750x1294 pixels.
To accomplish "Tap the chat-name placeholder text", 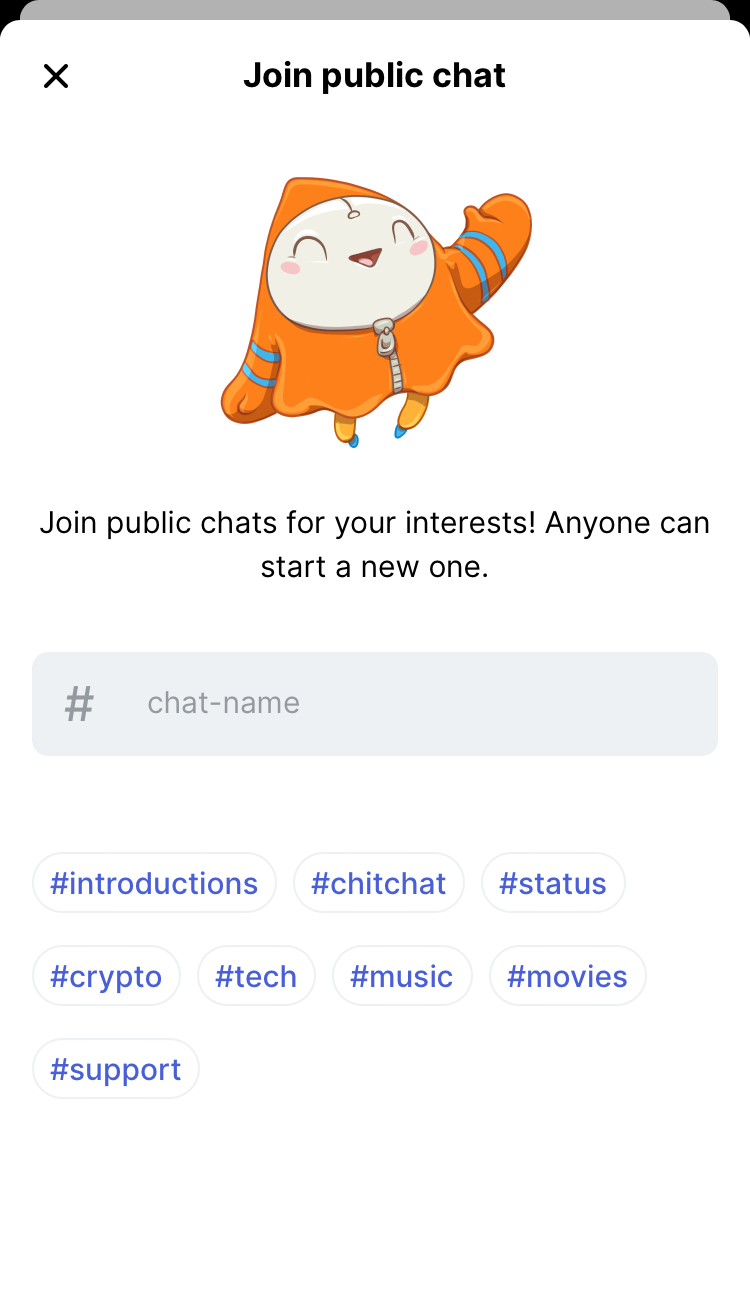I will click(x=223, y=703).
